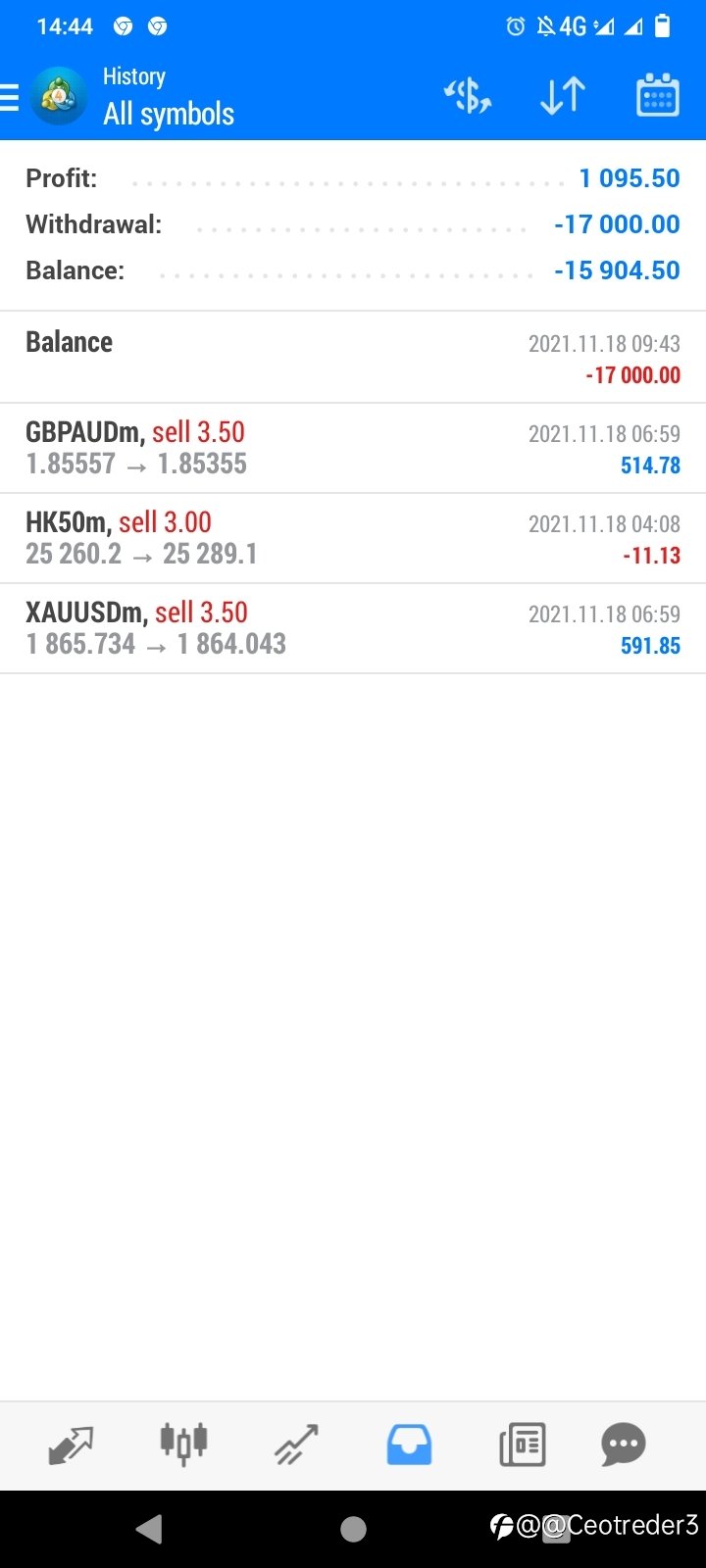Open the GBPAUDm sell 3.50 trade
Screen dimensions: 706x1568
(353, 448)
